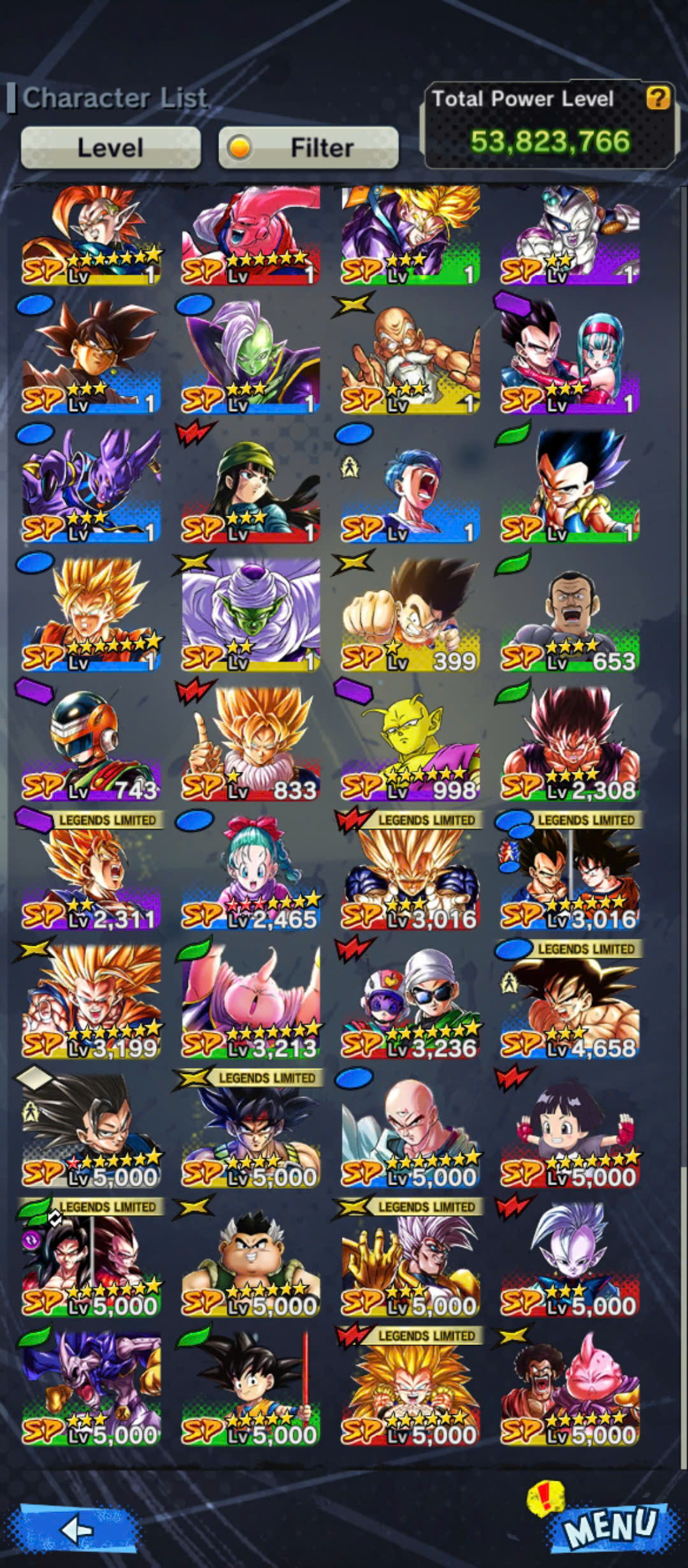Select the character card at level 2,465

click(x=251, y=873)
